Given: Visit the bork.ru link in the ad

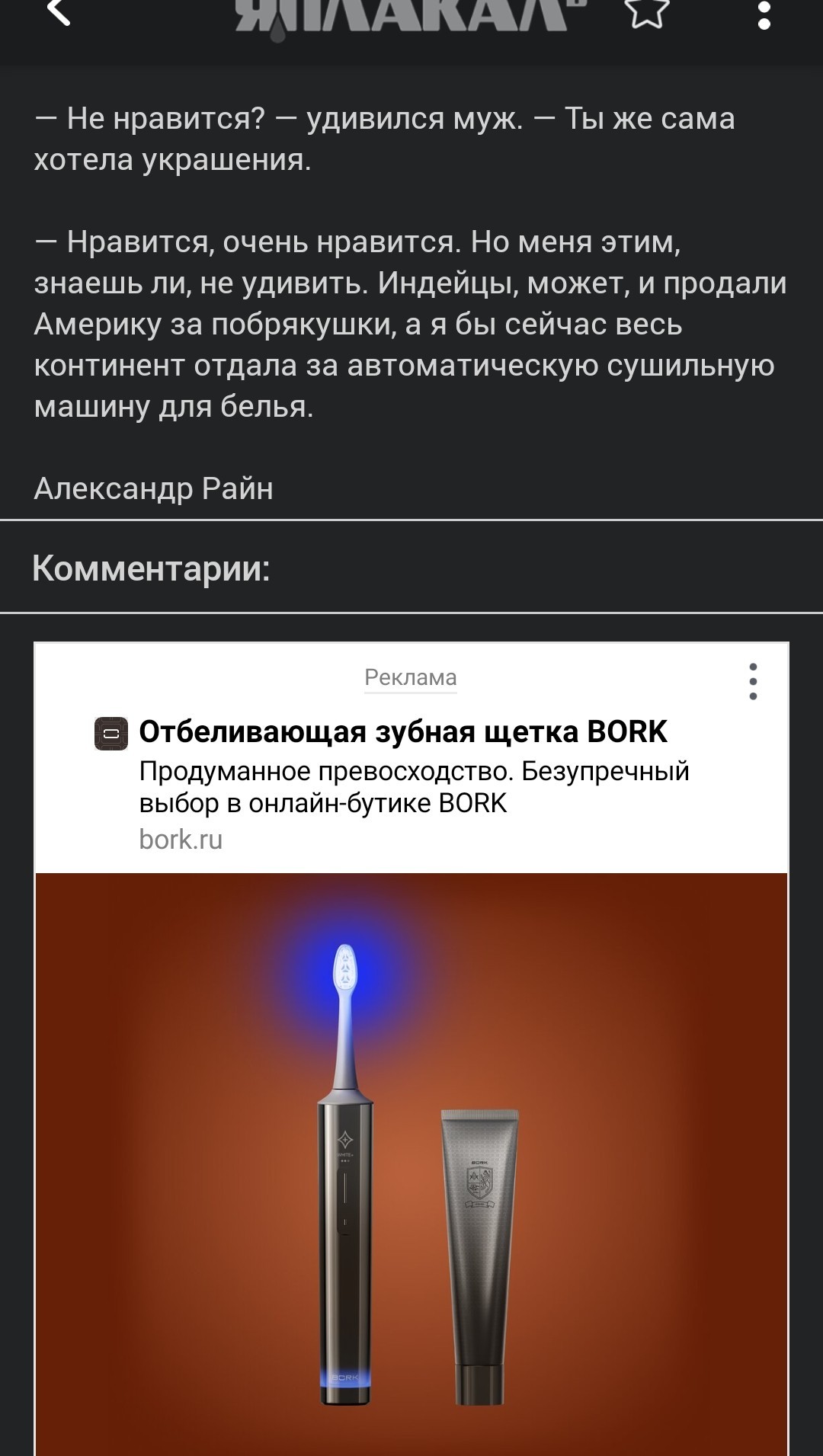Looking at the screenshot, I should (x=181, y=840).
